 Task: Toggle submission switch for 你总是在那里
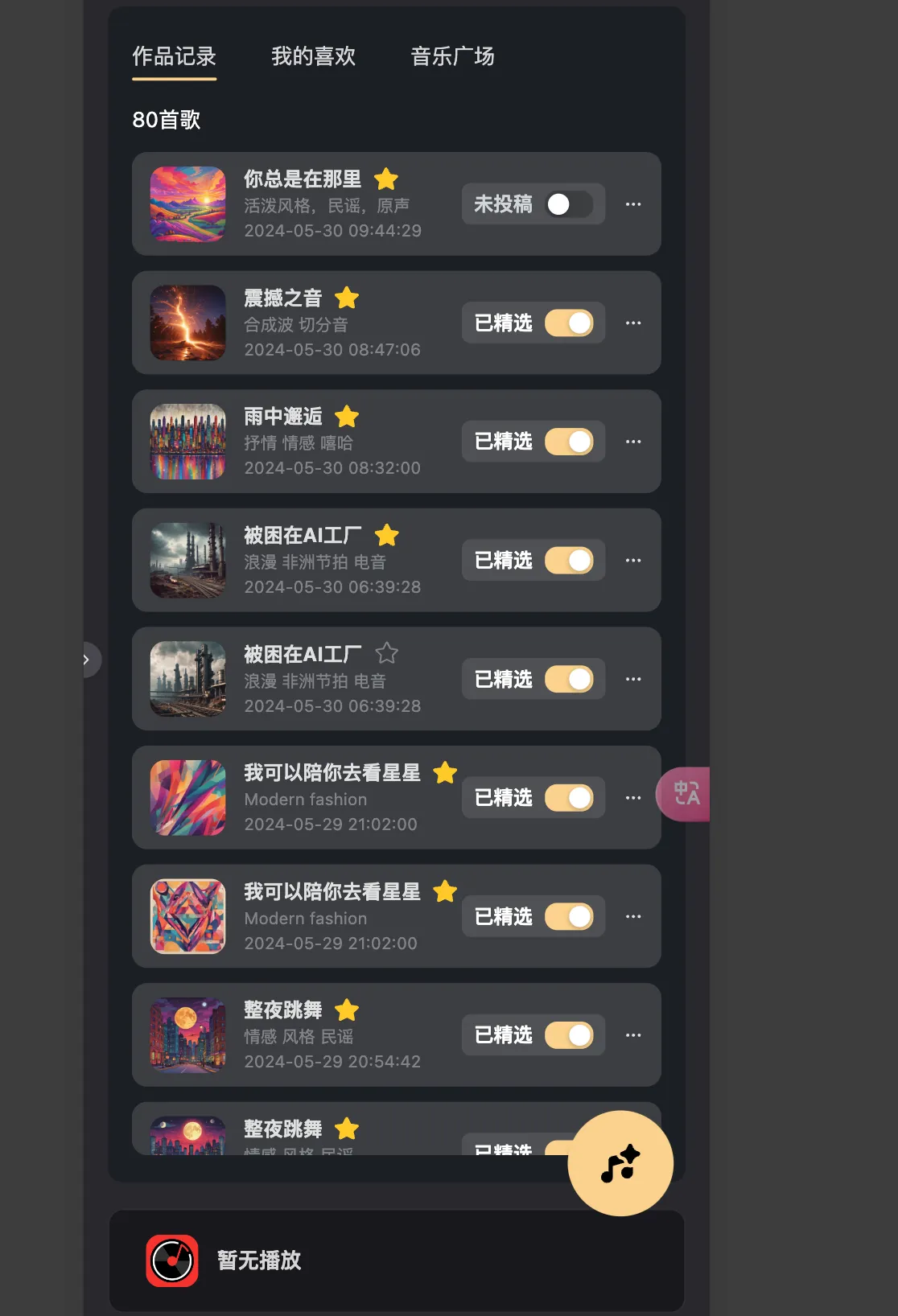[568, 204]
